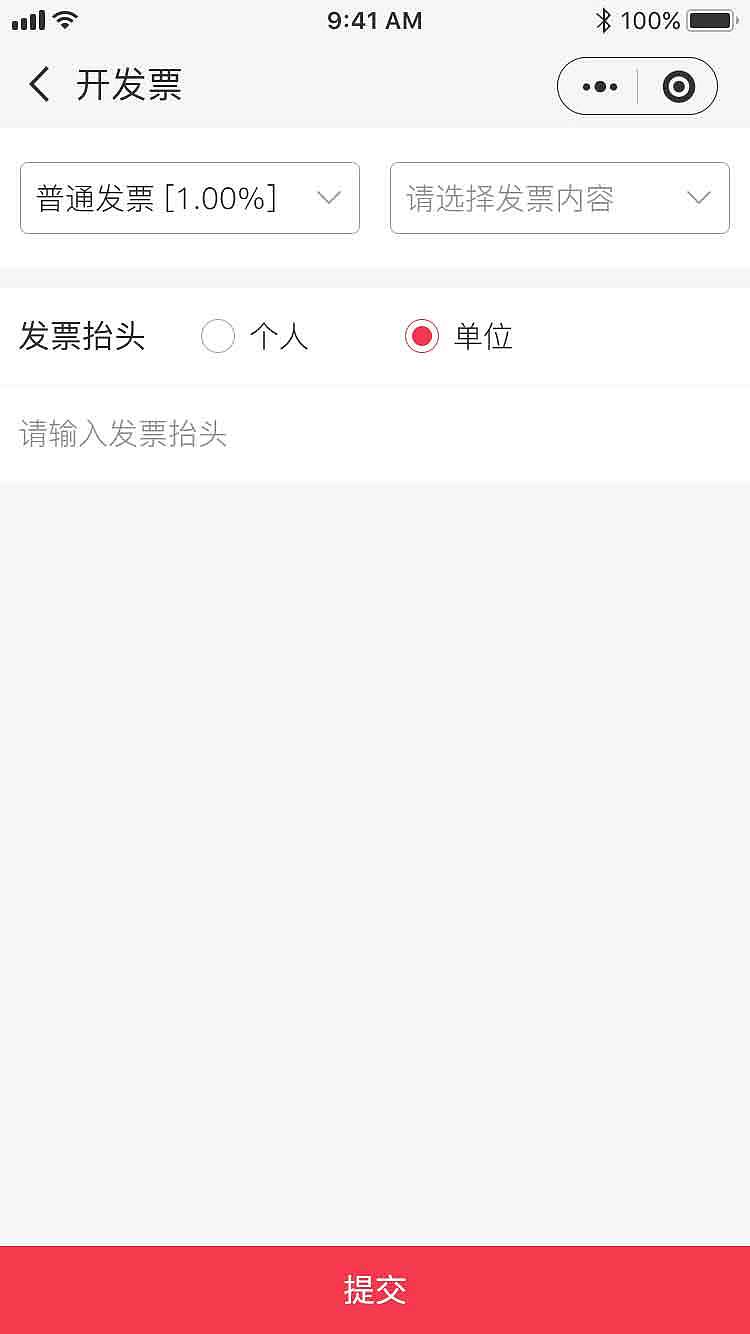Expand the 普通发票 [1.00%] dropdown
Viewport: 750px width, 1334px height.
[x=190, y=198]
